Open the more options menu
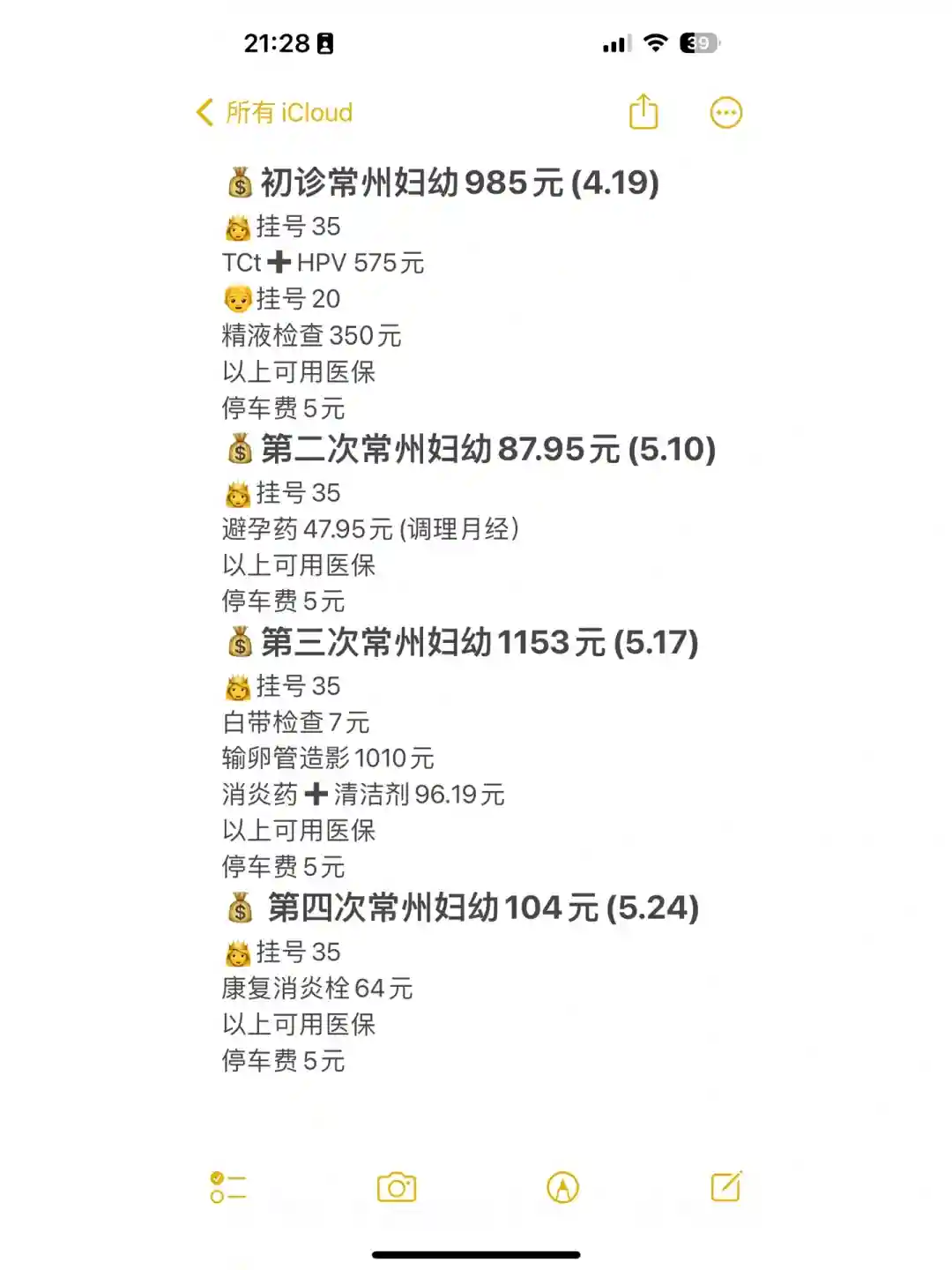 click(726, 113)
